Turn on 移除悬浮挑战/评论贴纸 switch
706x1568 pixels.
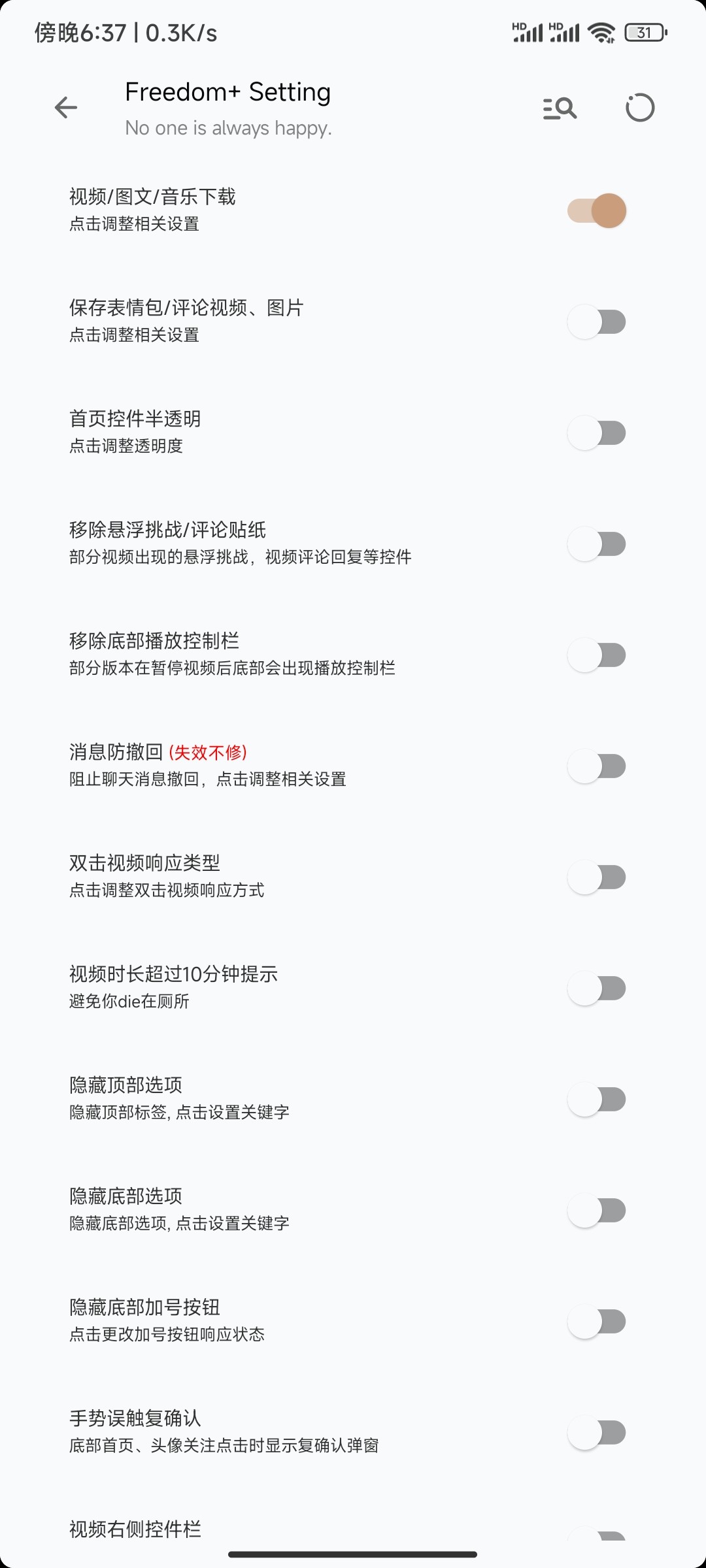tap(597, 544)
